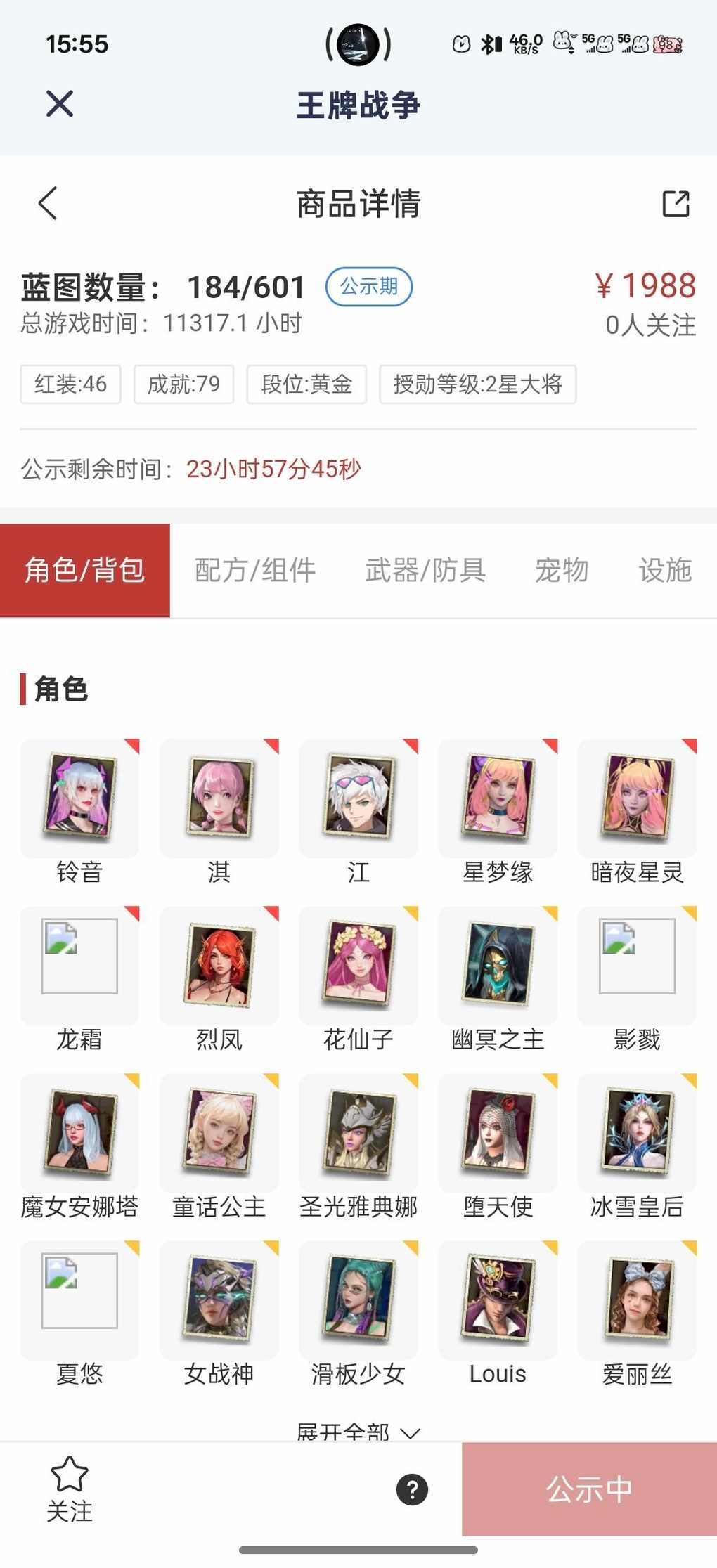This screenshot has width=717, height=1568.
Task: Open the 宠物 tab
Action: (561, 570)
